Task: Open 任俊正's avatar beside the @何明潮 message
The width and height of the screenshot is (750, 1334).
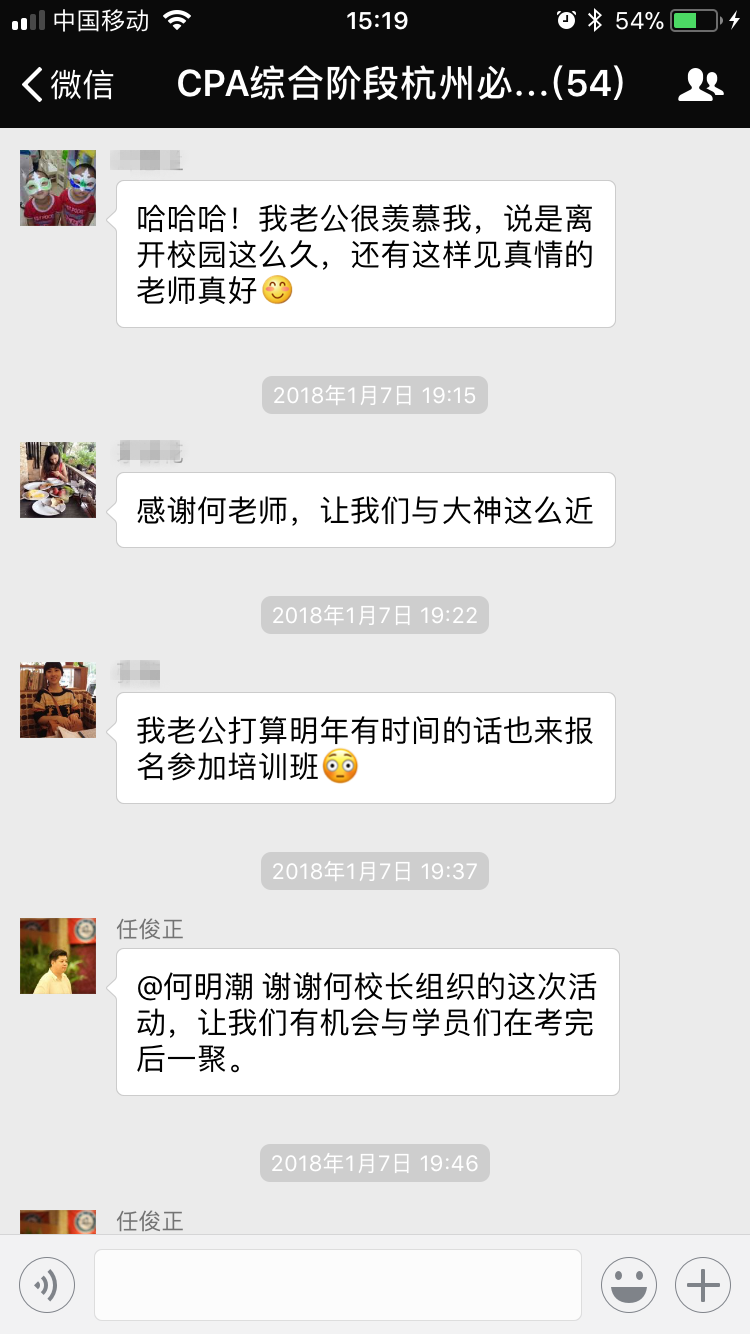Action: click(58, 956)
